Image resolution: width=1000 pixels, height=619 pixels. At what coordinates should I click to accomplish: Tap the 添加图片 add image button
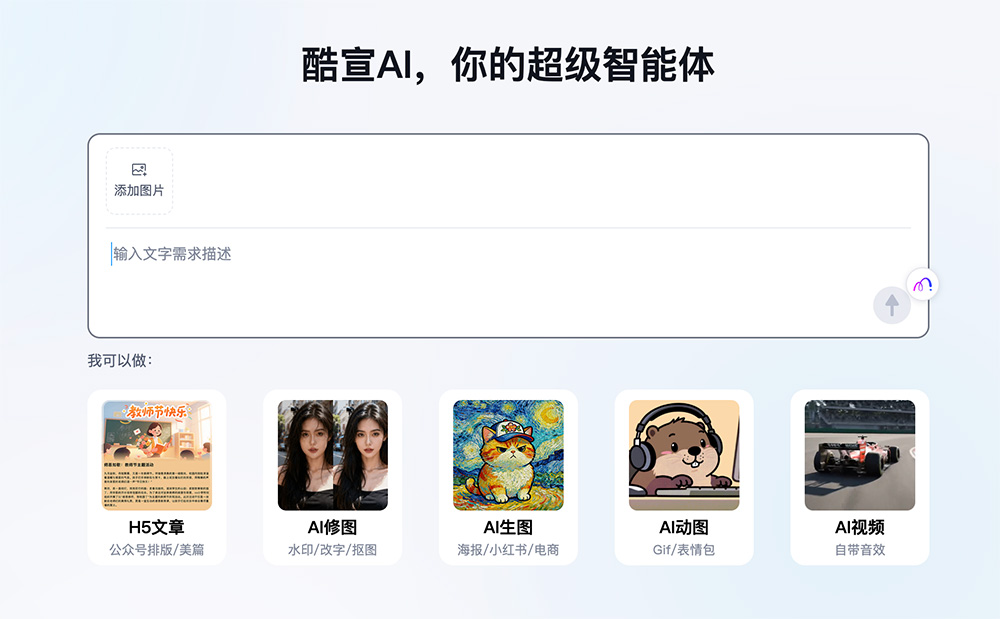click(139, 180)
